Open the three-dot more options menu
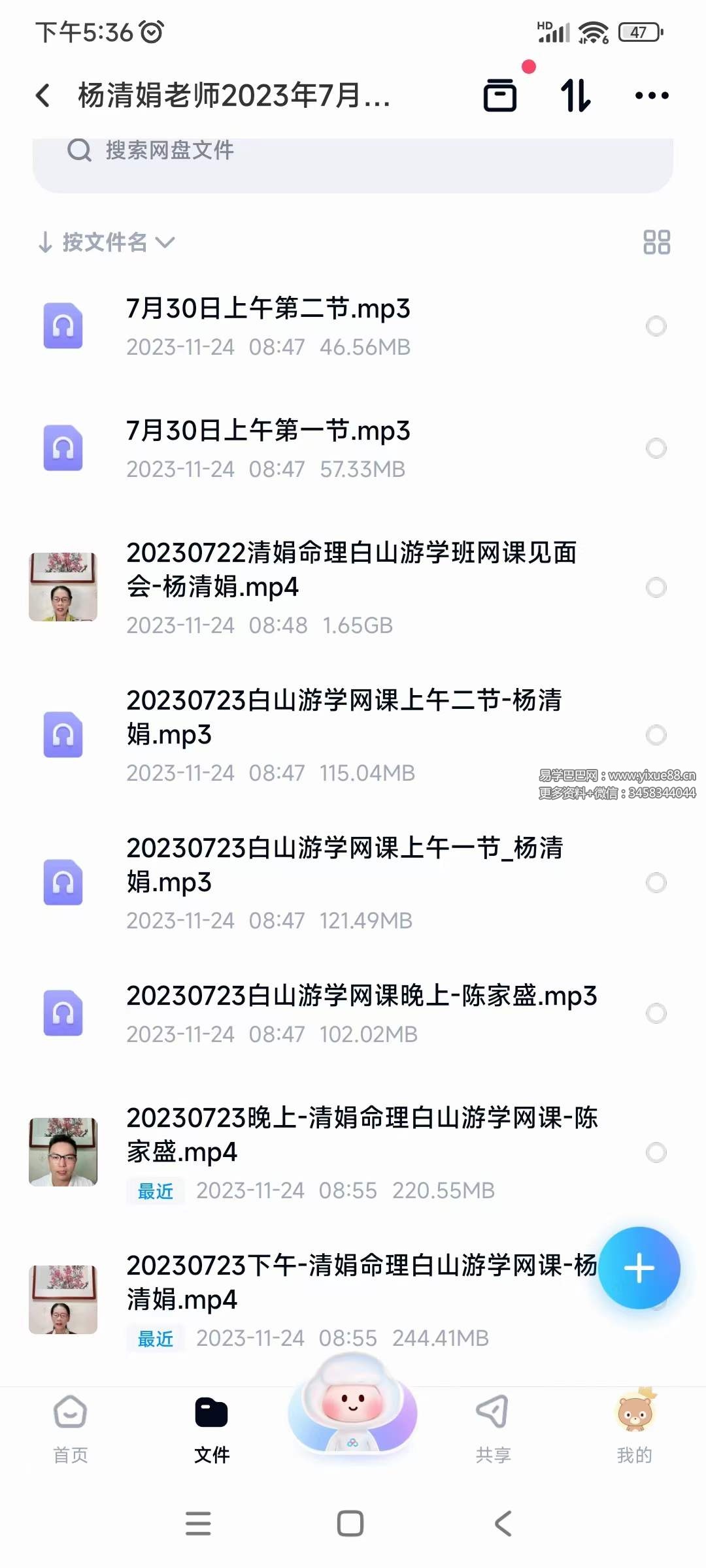The height and width of the screenshot is (1568, 706). pyautogui.click(x=650, y=95)
